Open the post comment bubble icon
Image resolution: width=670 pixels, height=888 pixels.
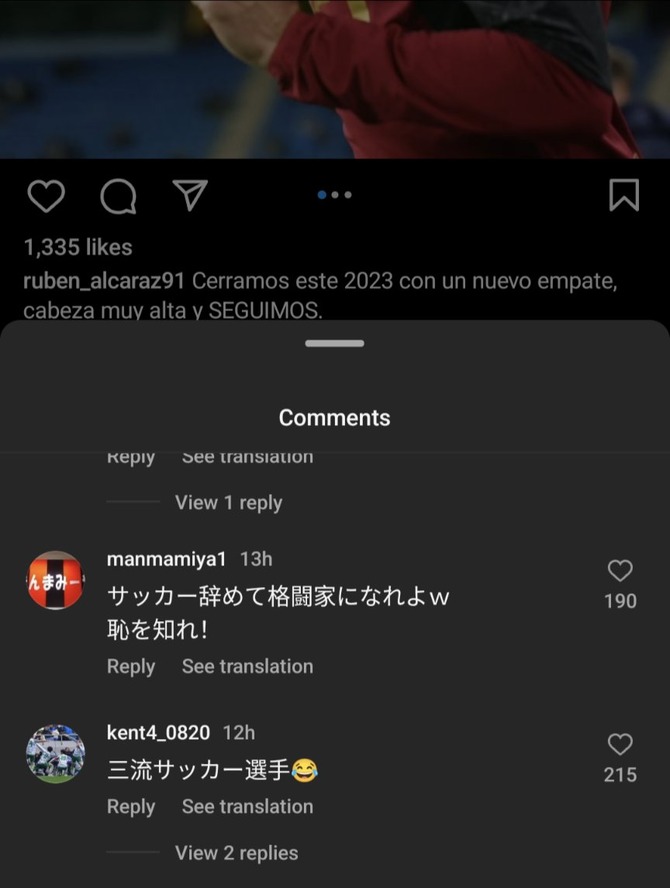point(118,196)
